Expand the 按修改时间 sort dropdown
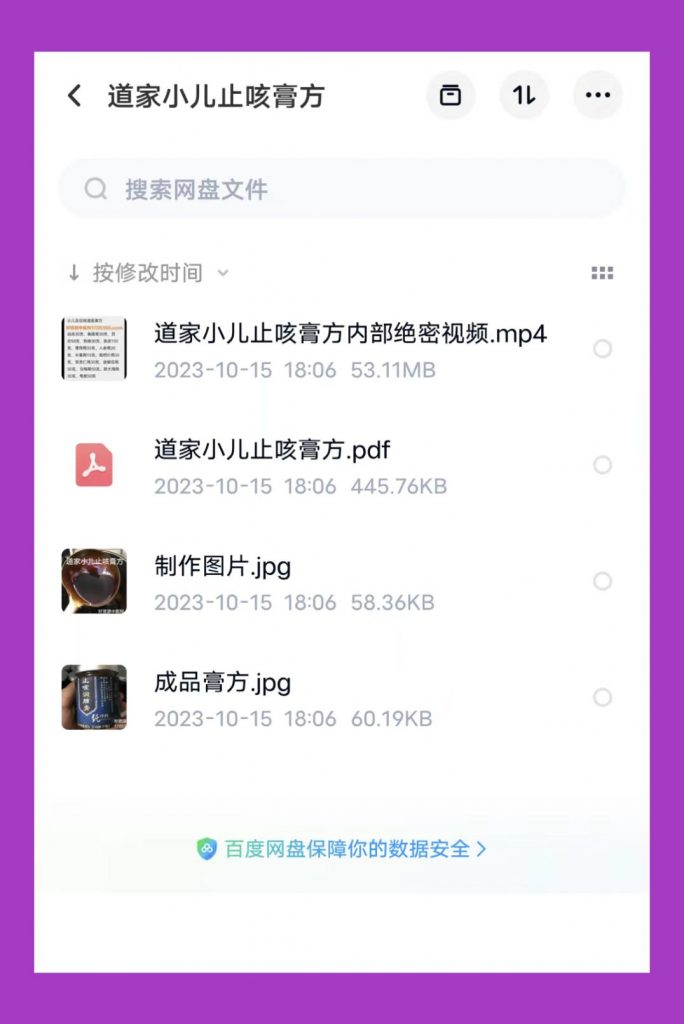Image resolution: width=684 pixels, height=1024 pixels. 148,273
